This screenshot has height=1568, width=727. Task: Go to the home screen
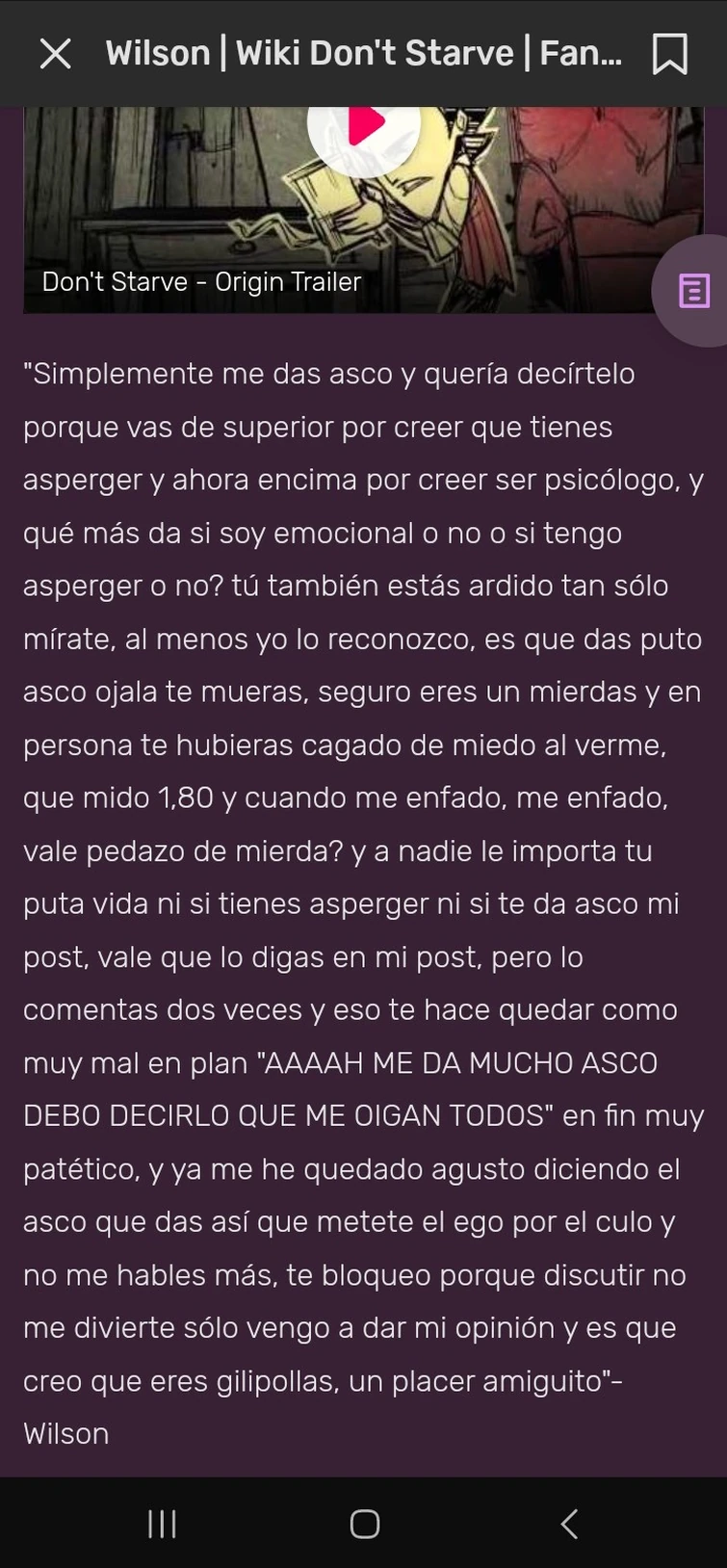(x=364, y=1524)
